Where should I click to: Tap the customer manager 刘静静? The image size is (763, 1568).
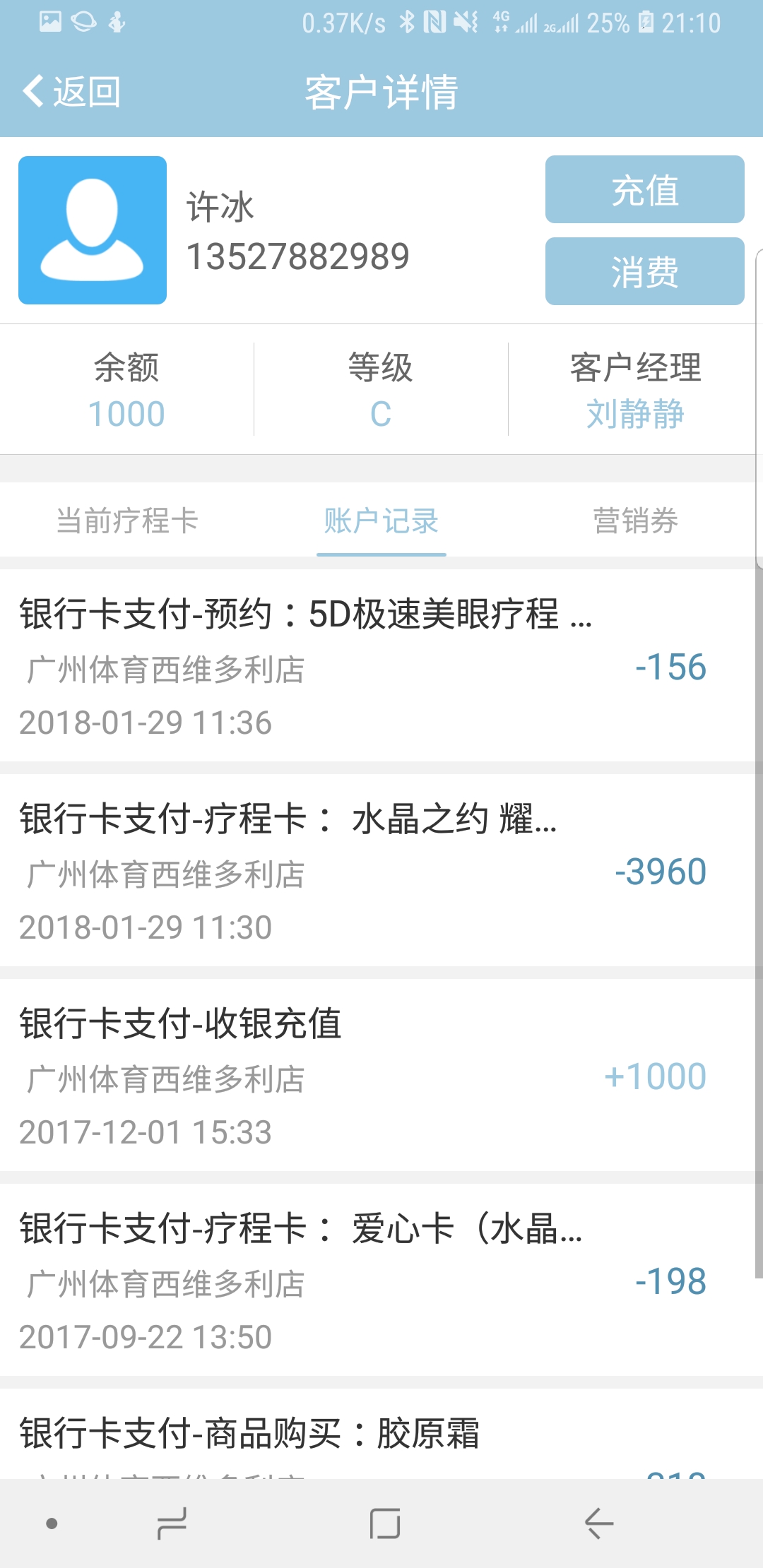pyautogui.click(x=635, y=414)
